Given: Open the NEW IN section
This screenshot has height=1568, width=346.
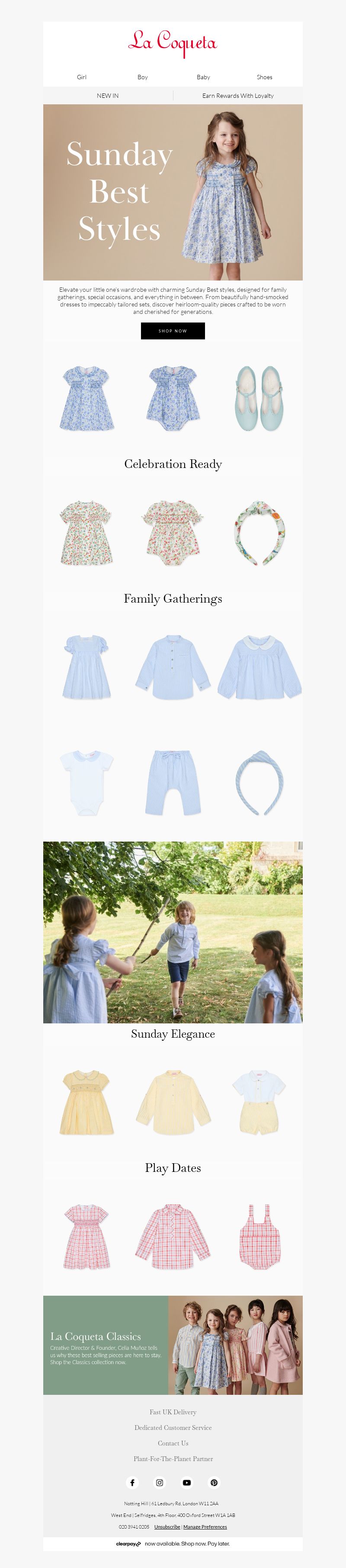Looking at the screenshot, I should click(108, 96).
